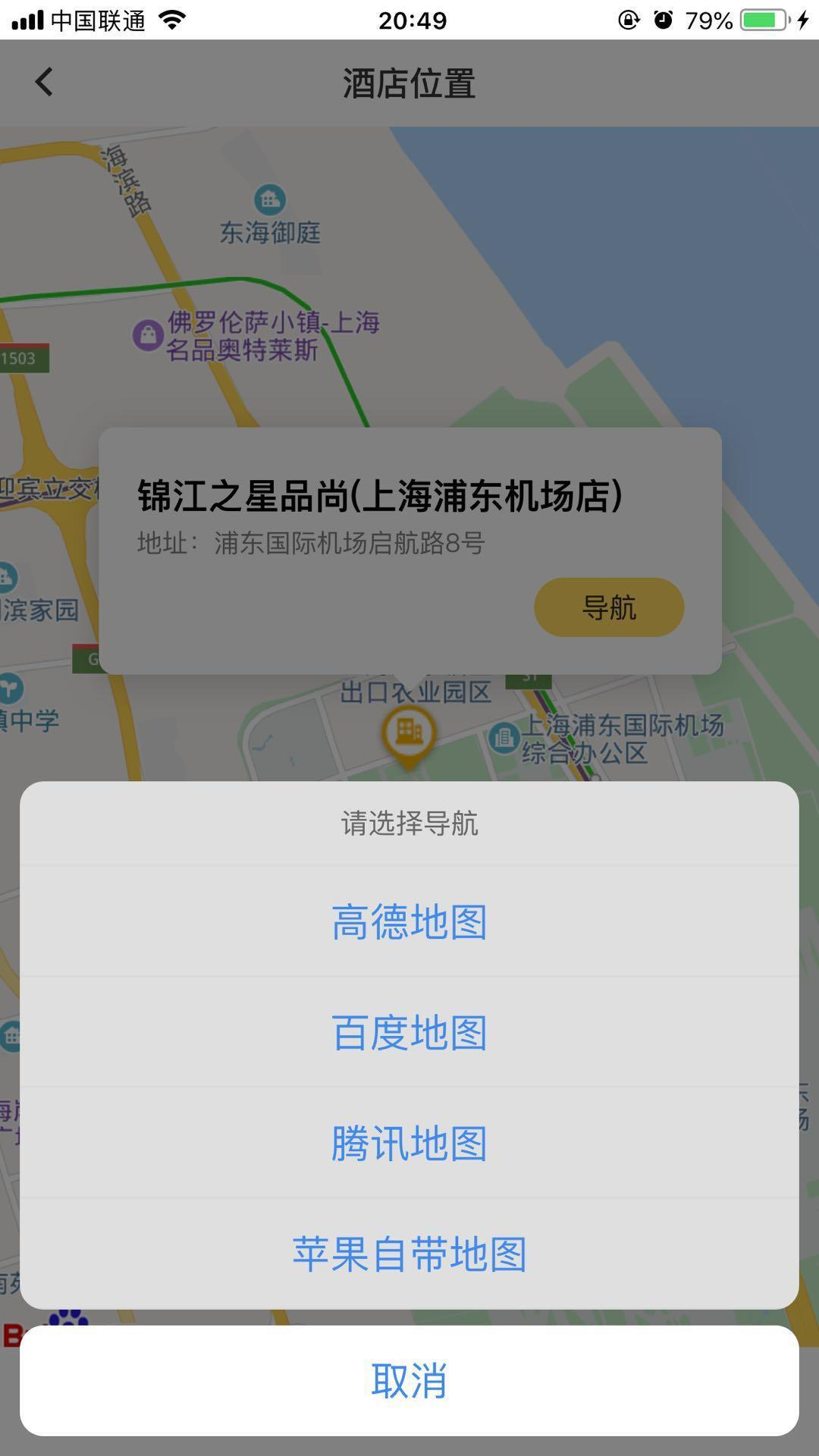The height and width of the screenshot is (1456, 819).
Task: Tap the Wi-Fi icon in the status bar
Action: click(171, 20)
